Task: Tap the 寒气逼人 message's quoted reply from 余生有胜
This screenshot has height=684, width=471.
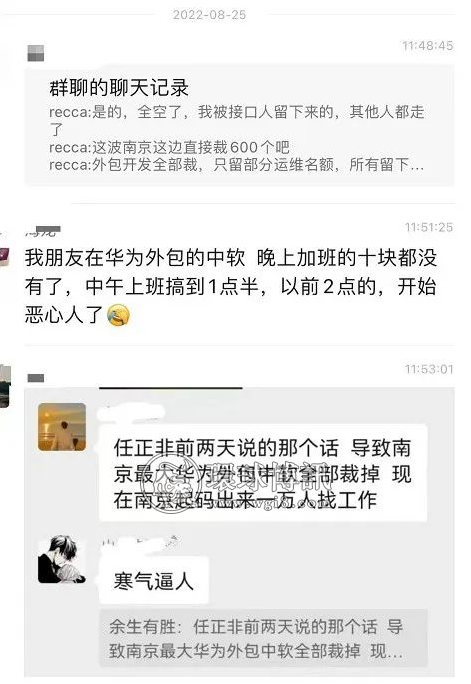Action: 263,638
